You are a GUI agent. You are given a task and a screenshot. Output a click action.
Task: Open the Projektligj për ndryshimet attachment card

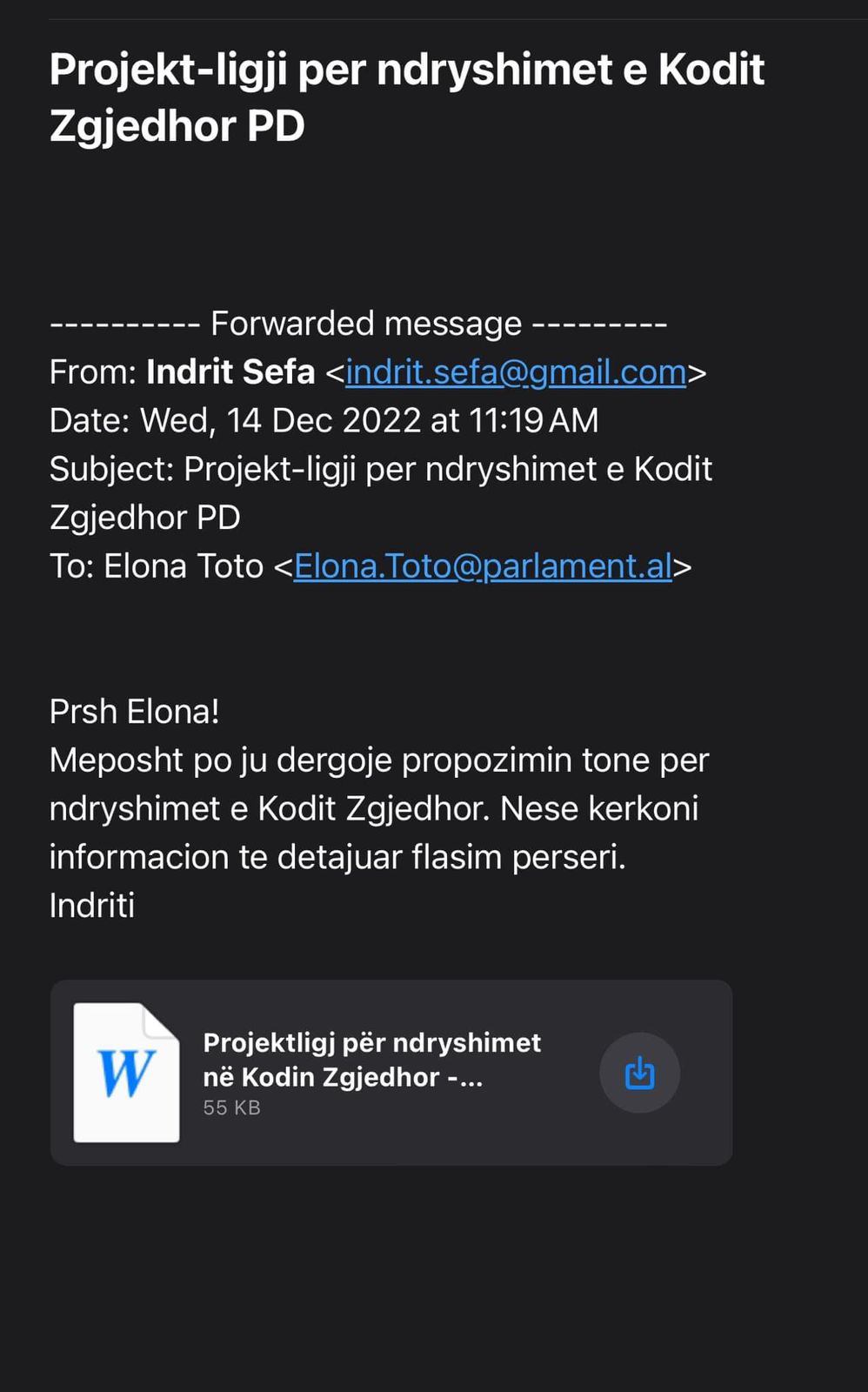(372, 1061)
